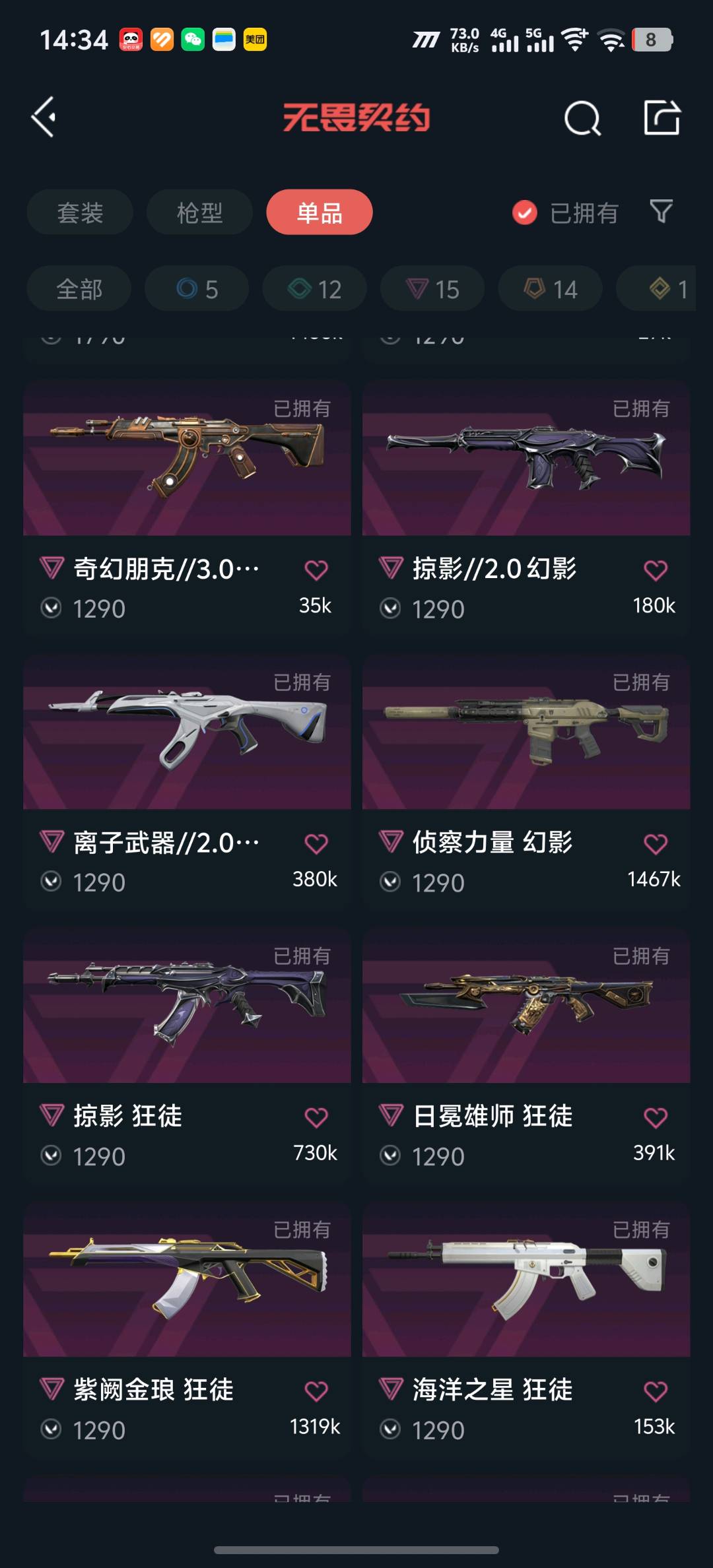Switch to the 套装 tab
Image resolution: width=713 pixels, height=1568 pixels.
80,212
